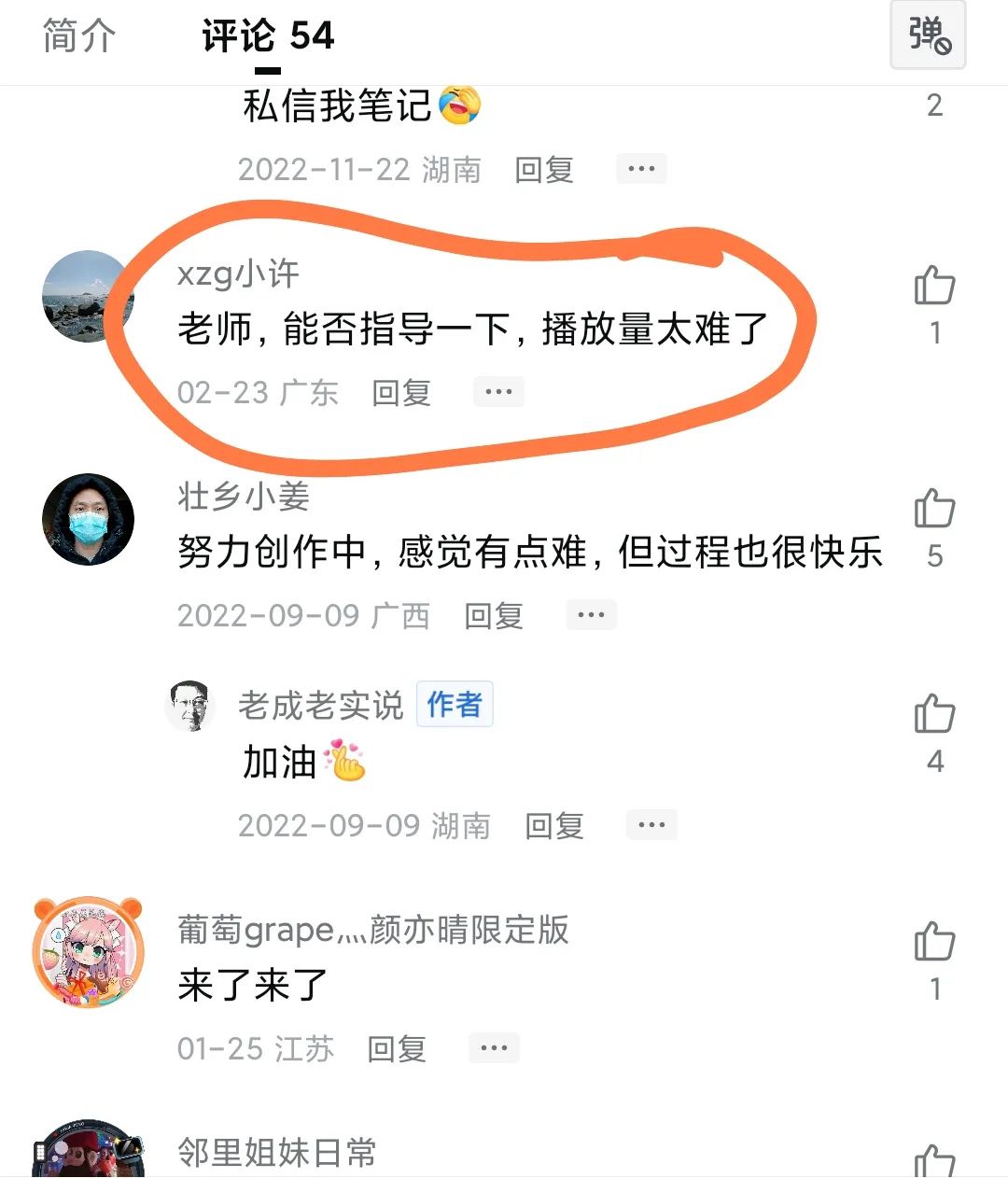Click the 作者 author badge

click(x=455, y=705)
